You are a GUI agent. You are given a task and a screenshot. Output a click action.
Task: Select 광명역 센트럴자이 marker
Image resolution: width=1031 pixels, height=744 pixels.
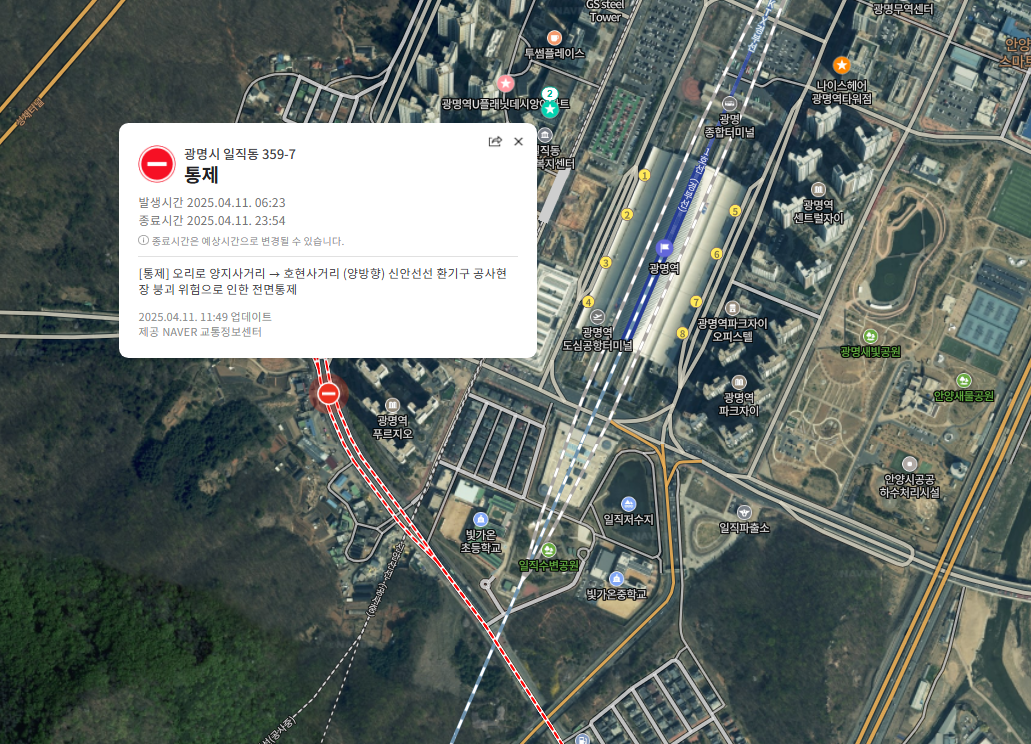819,189
